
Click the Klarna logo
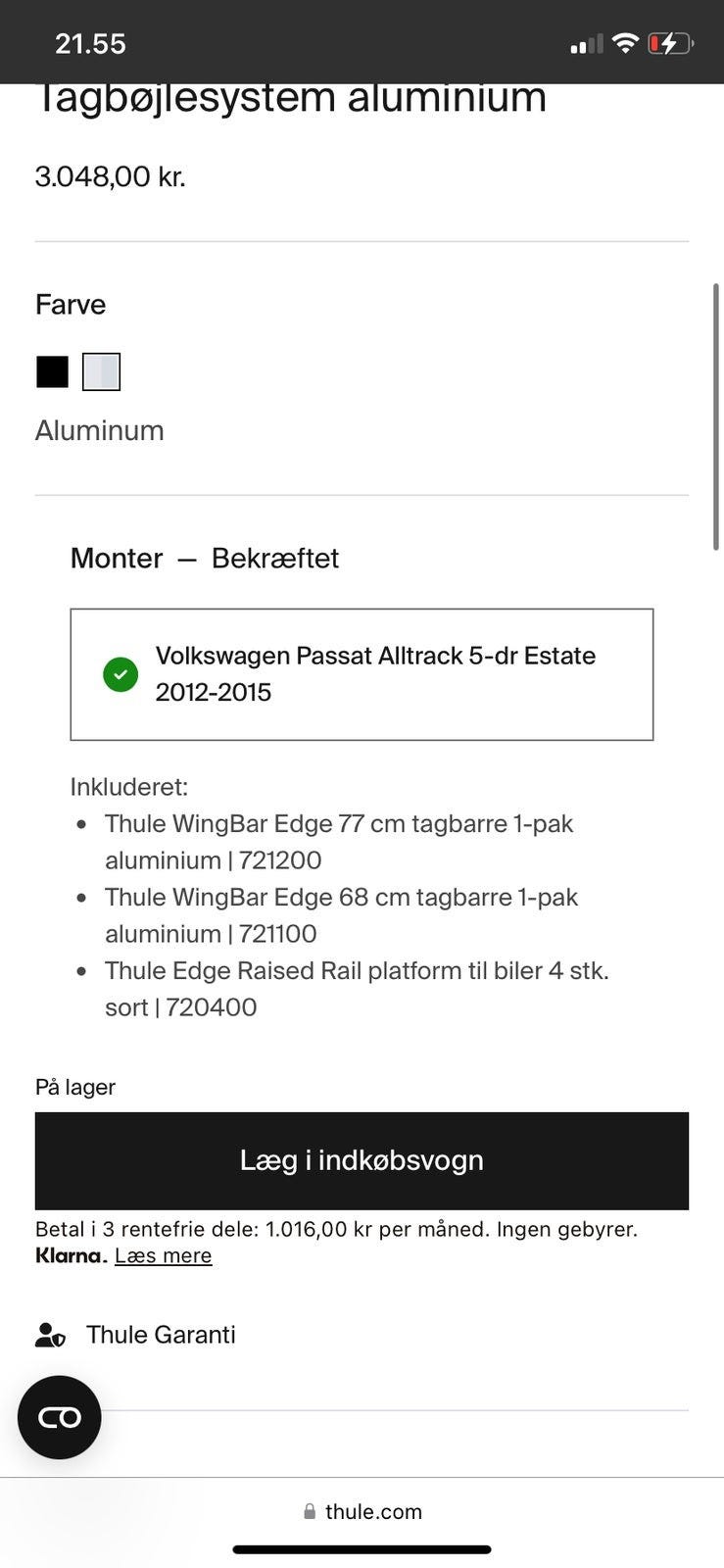69,1255
